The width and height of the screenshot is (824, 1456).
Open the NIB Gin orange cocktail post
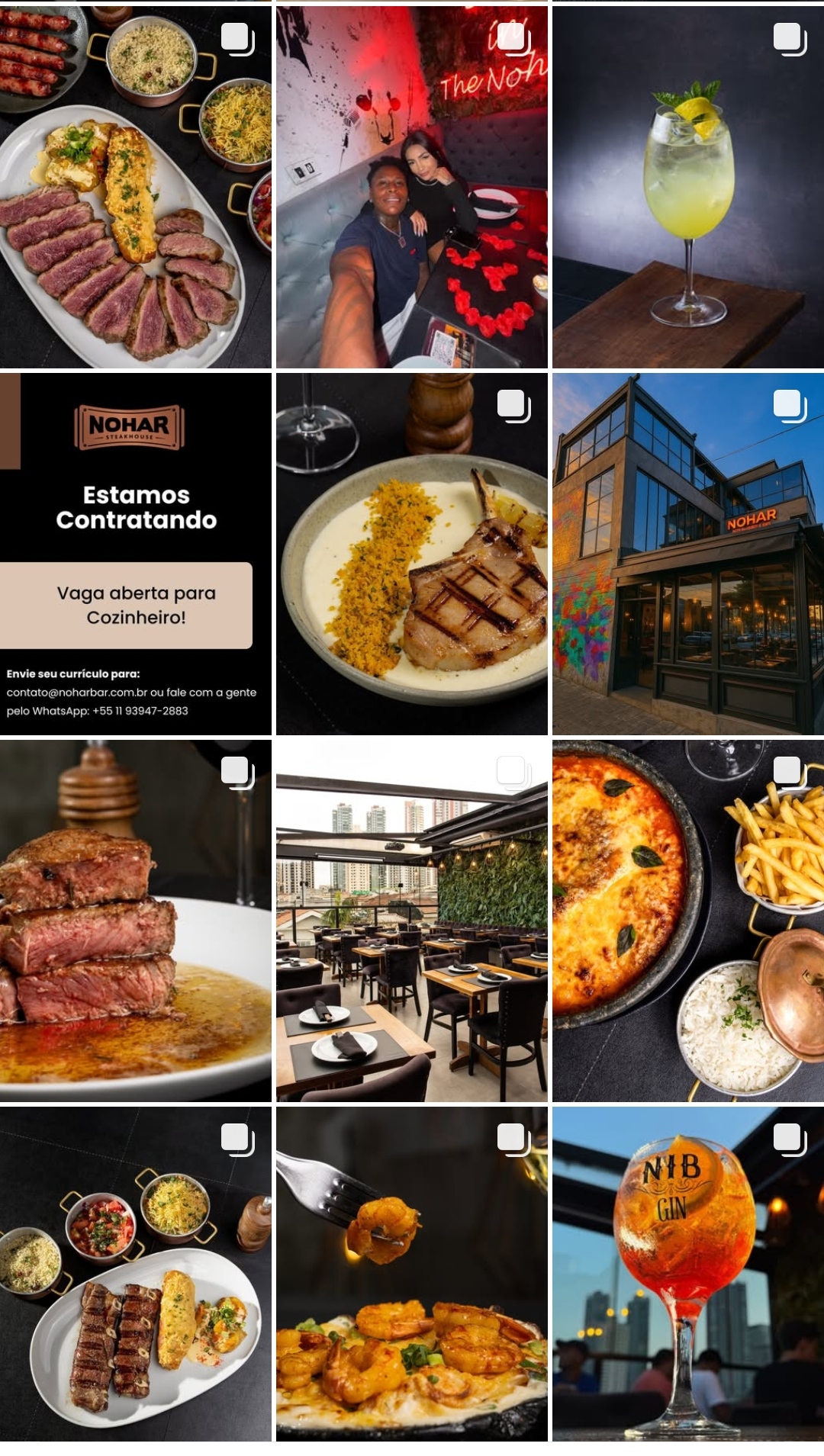tap(687, 1274)
